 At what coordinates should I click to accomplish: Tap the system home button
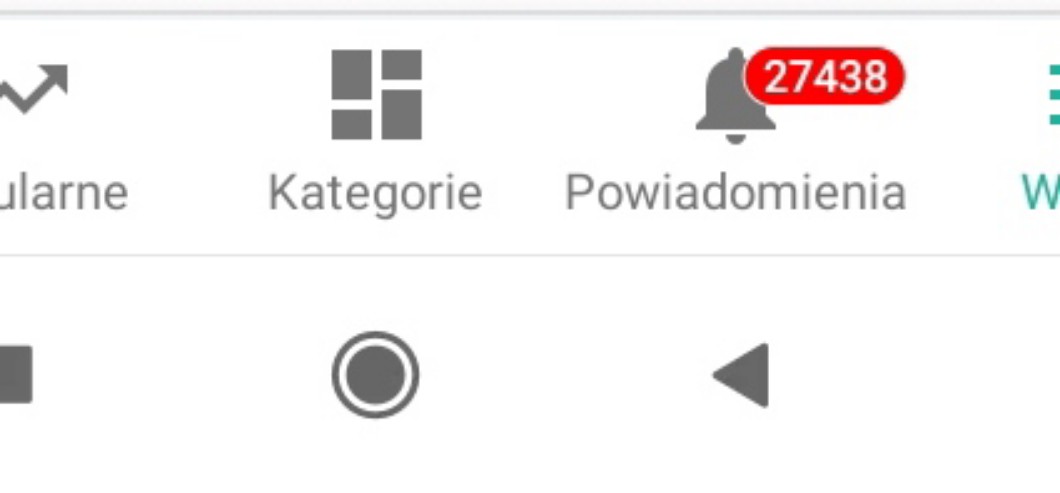point(375,375)
